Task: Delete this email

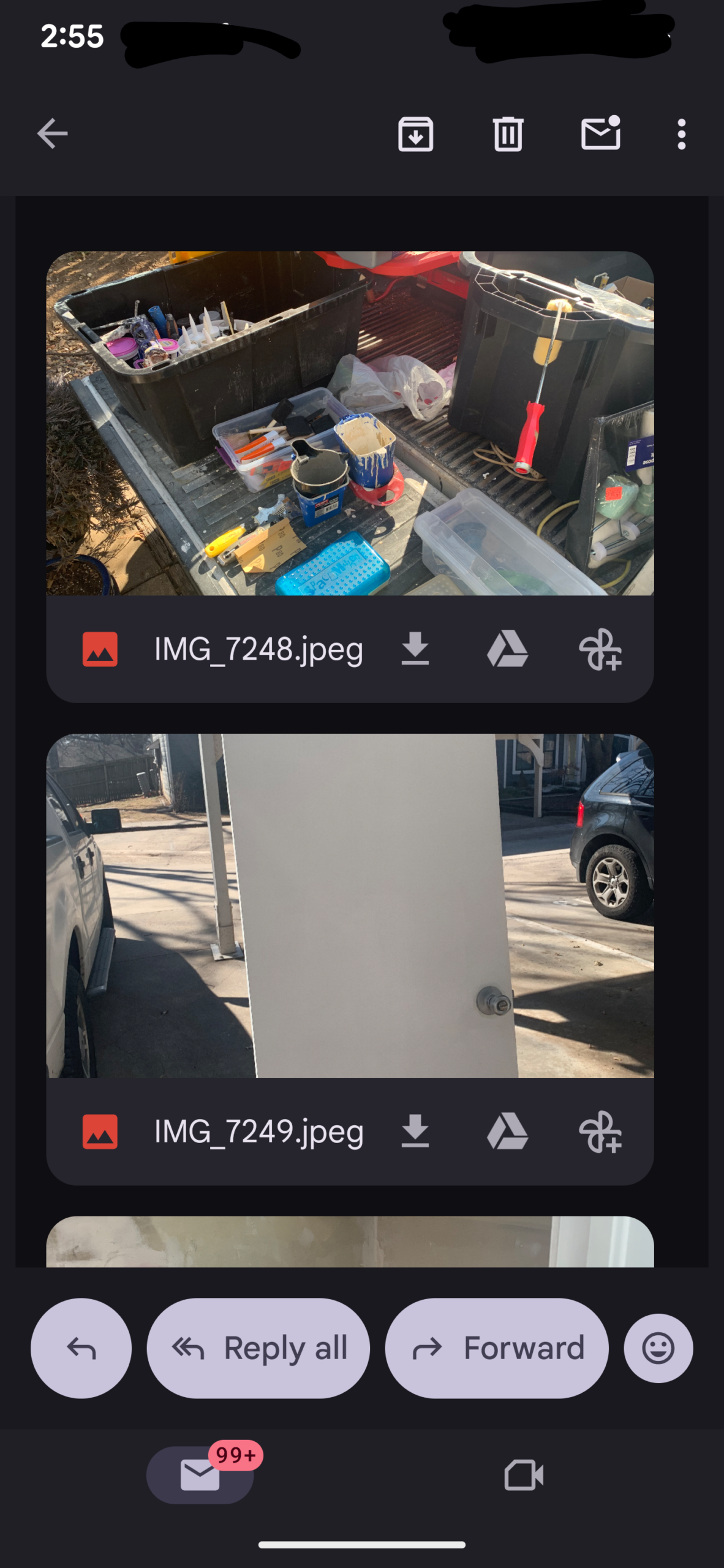Action: tap(508, 134)
